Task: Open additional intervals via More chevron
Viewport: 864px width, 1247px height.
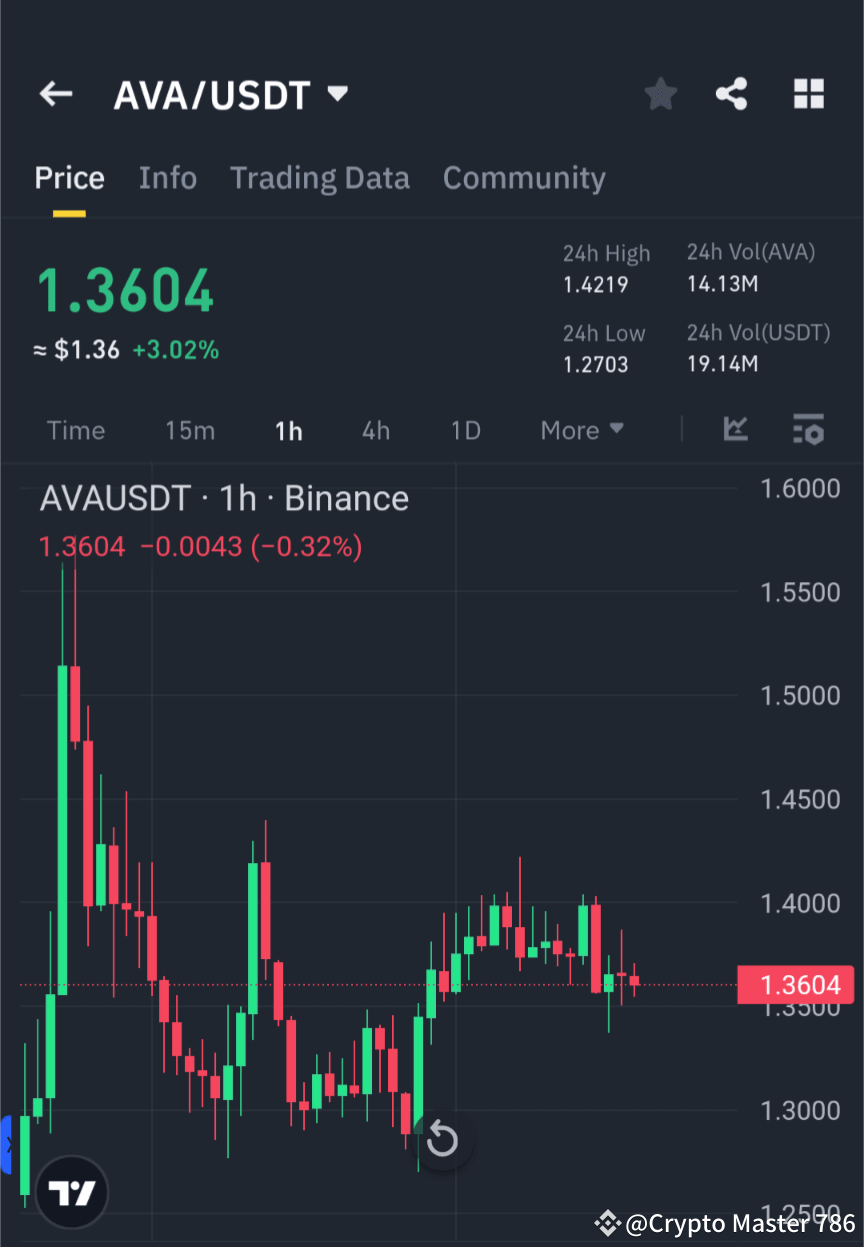Action: [616, 430]
